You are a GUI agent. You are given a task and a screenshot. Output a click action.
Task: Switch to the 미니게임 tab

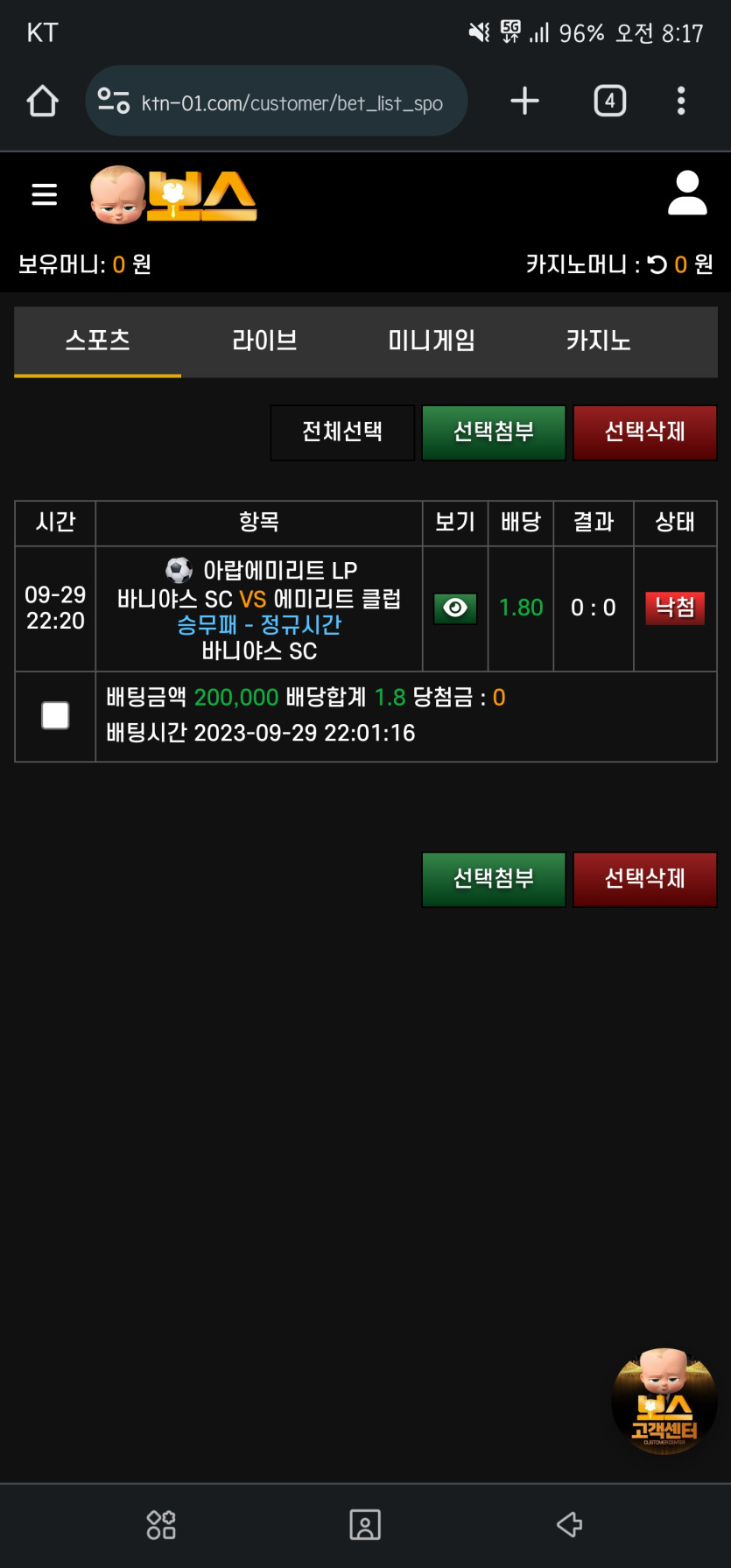[x=432, y=341]
